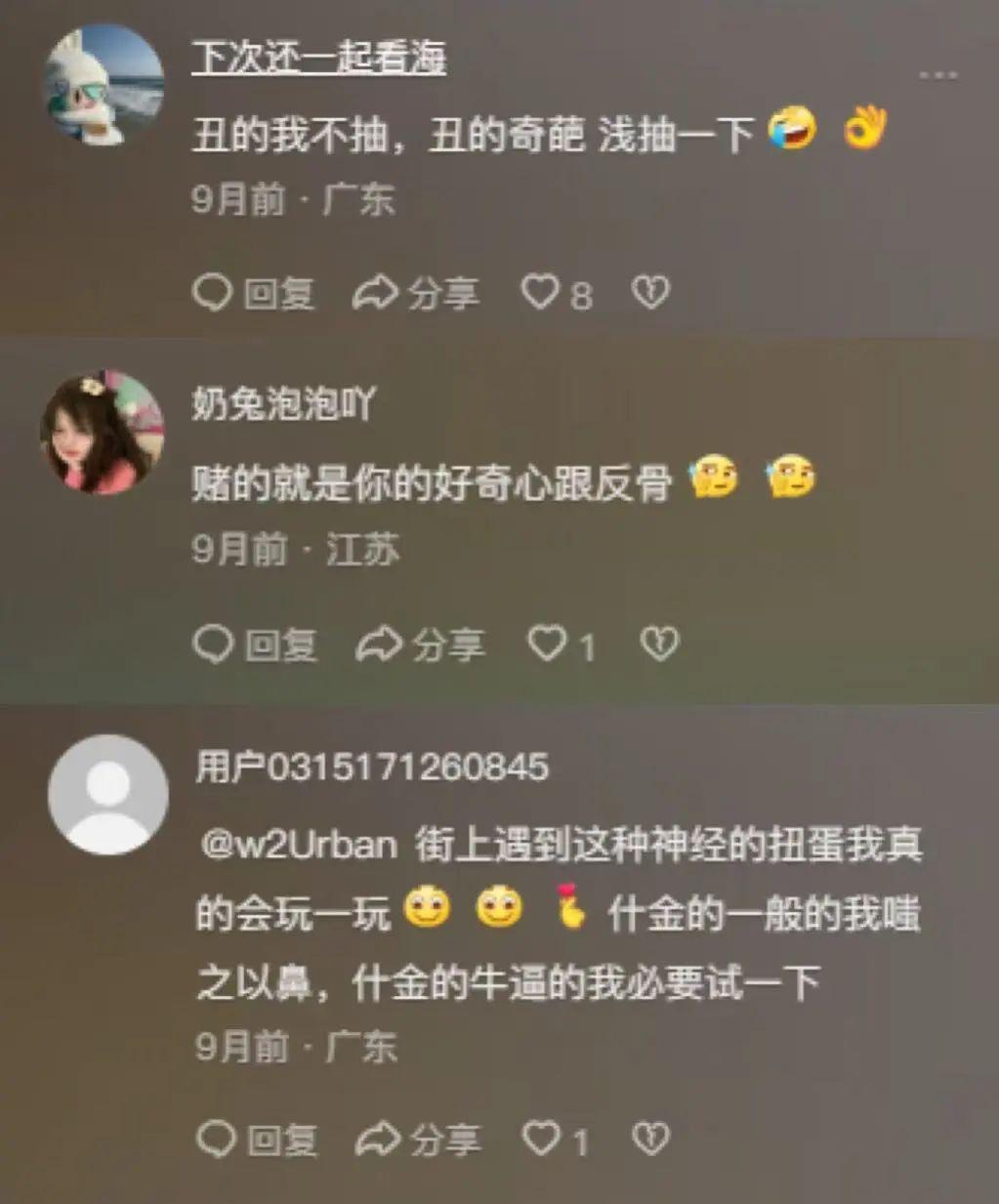
Task: Share 奶兔泡泡吖's comment
Action: click(420, 644)
